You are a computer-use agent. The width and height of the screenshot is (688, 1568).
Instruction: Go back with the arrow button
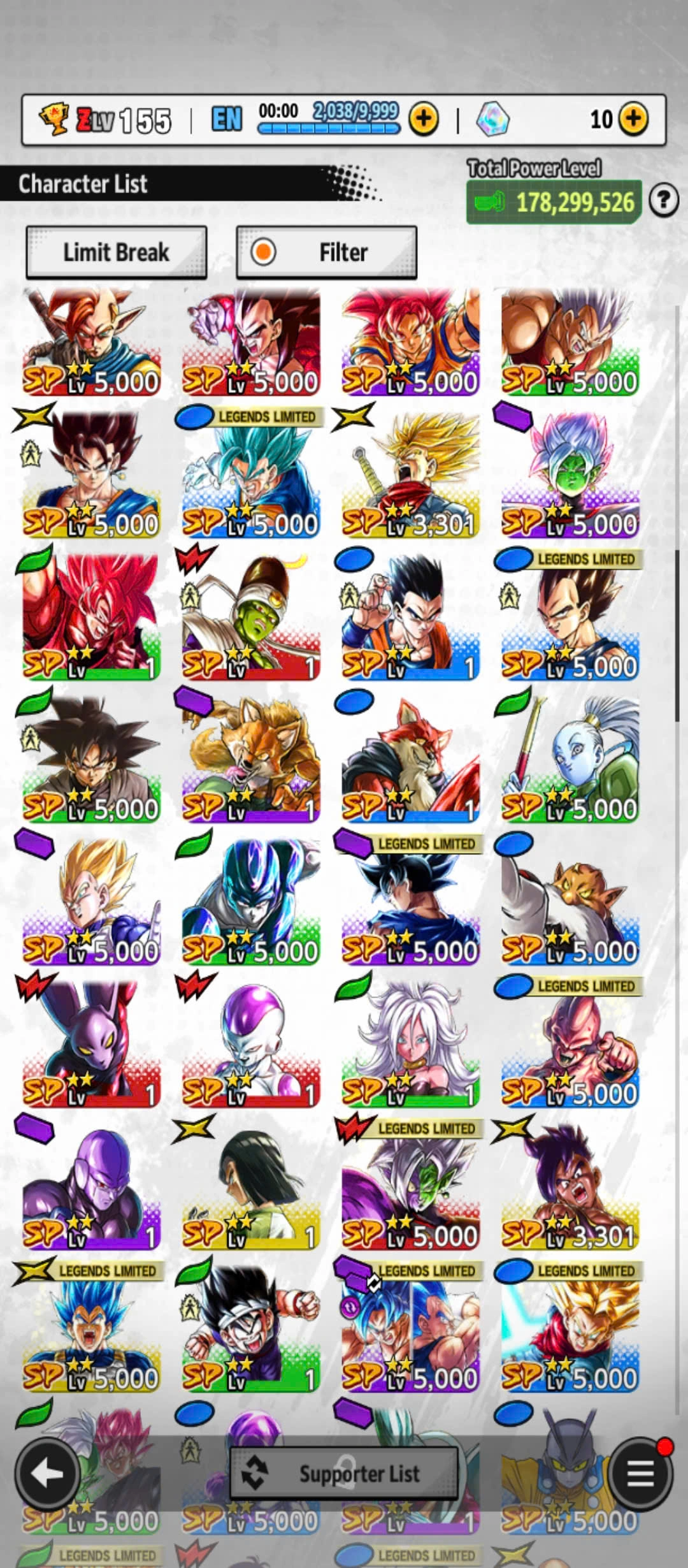pyautogui.click(x=47, y=1473)
